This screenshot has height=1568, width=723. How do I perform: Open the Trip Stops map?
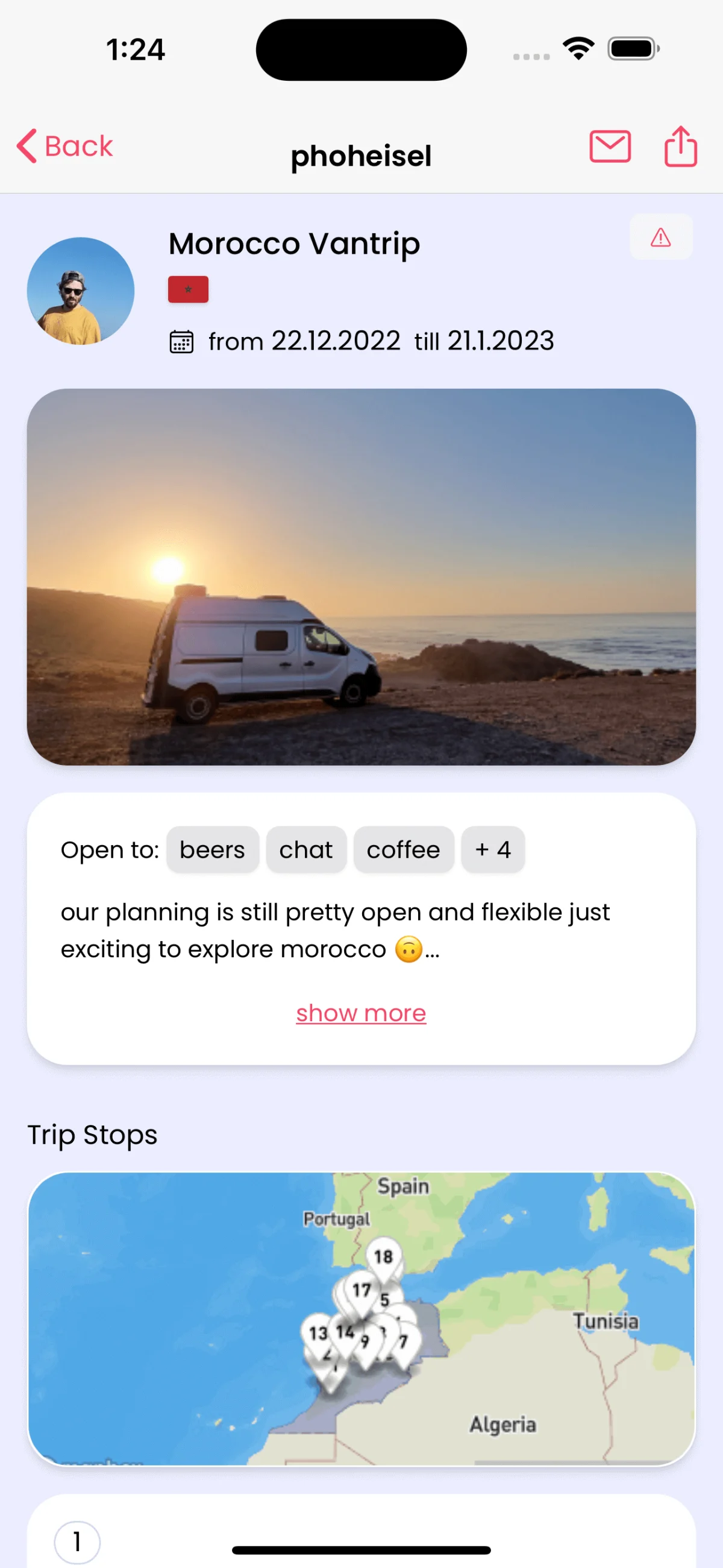pyautogui.click(x=361, y=1318)
